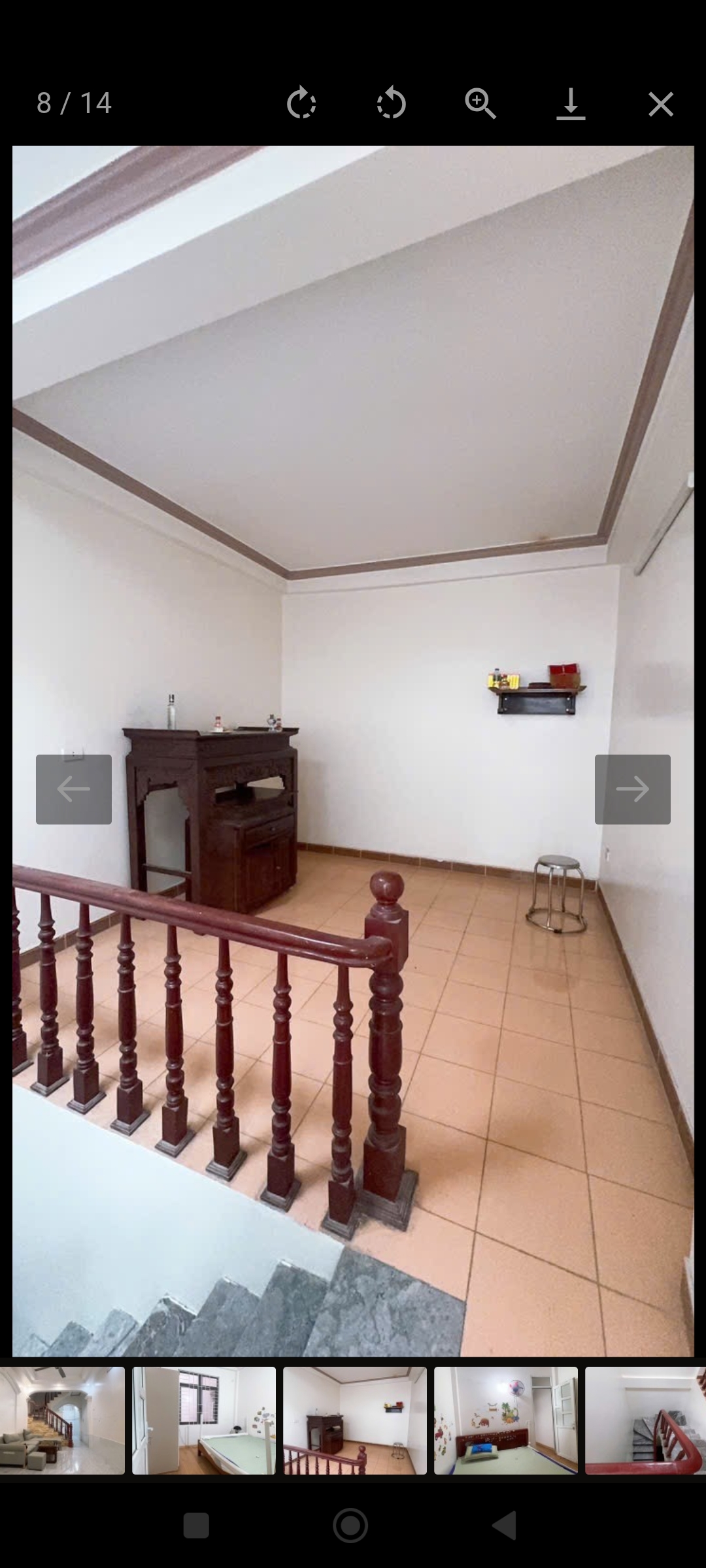
Task: Close the image viewer
Action: 660,103
